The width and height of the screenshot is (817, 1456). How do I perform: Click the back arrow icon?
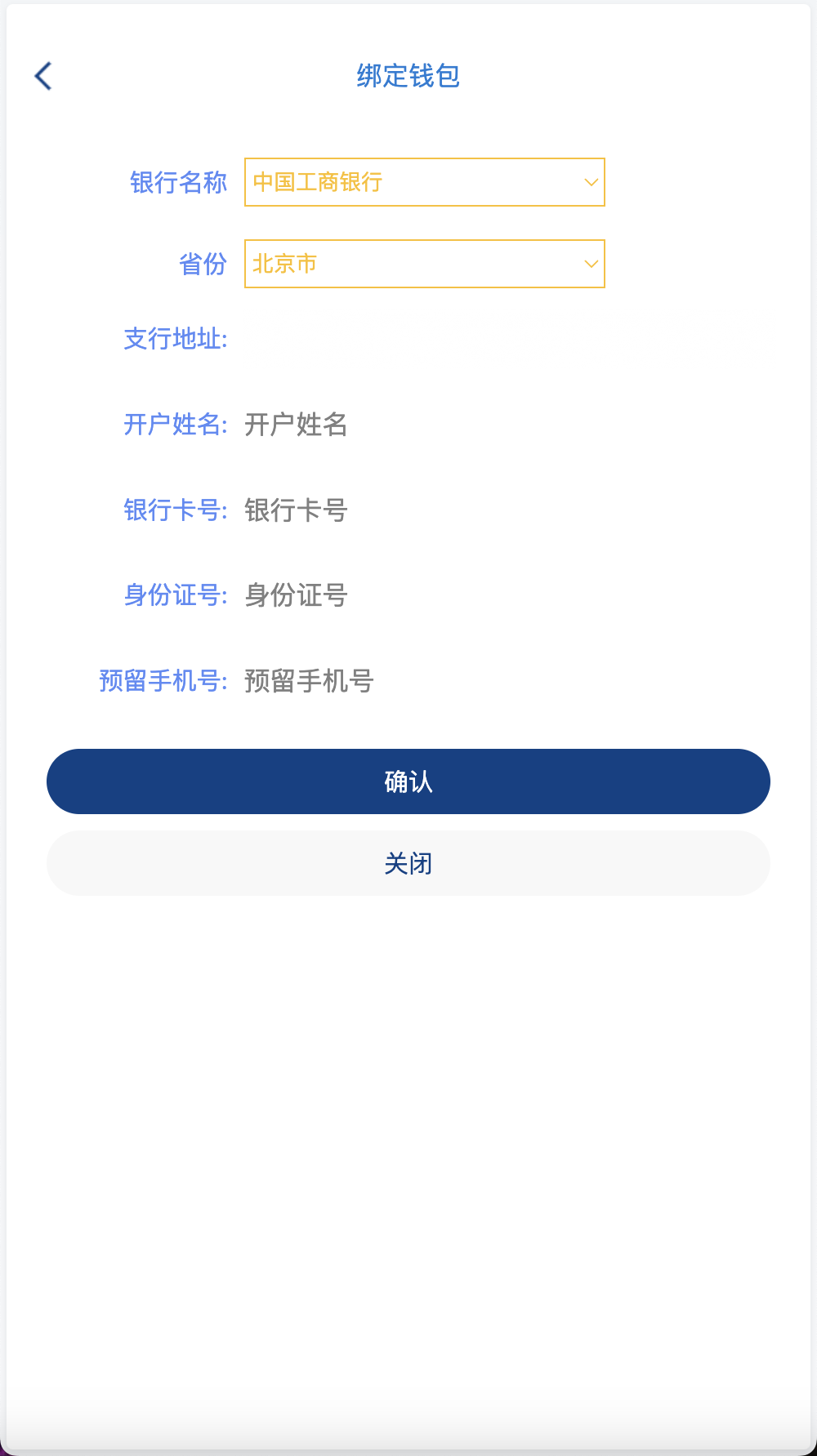[x=42, y=75]
